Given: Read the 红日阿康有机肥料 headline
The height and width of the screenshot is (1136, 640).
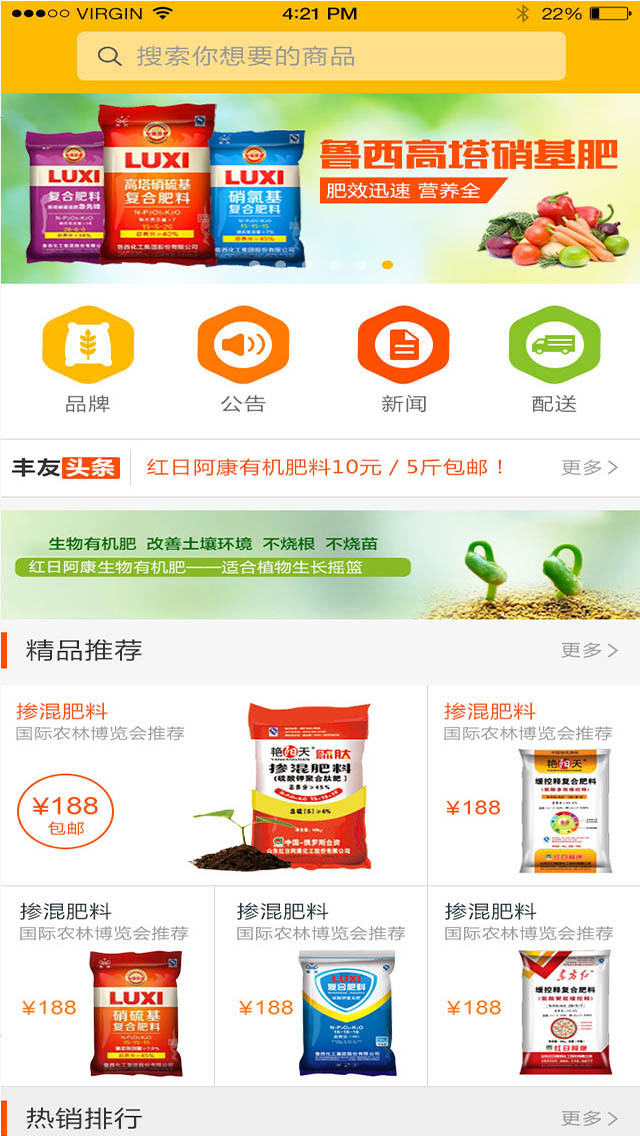Looking at the screenshot, I should [x=326, y=467].
